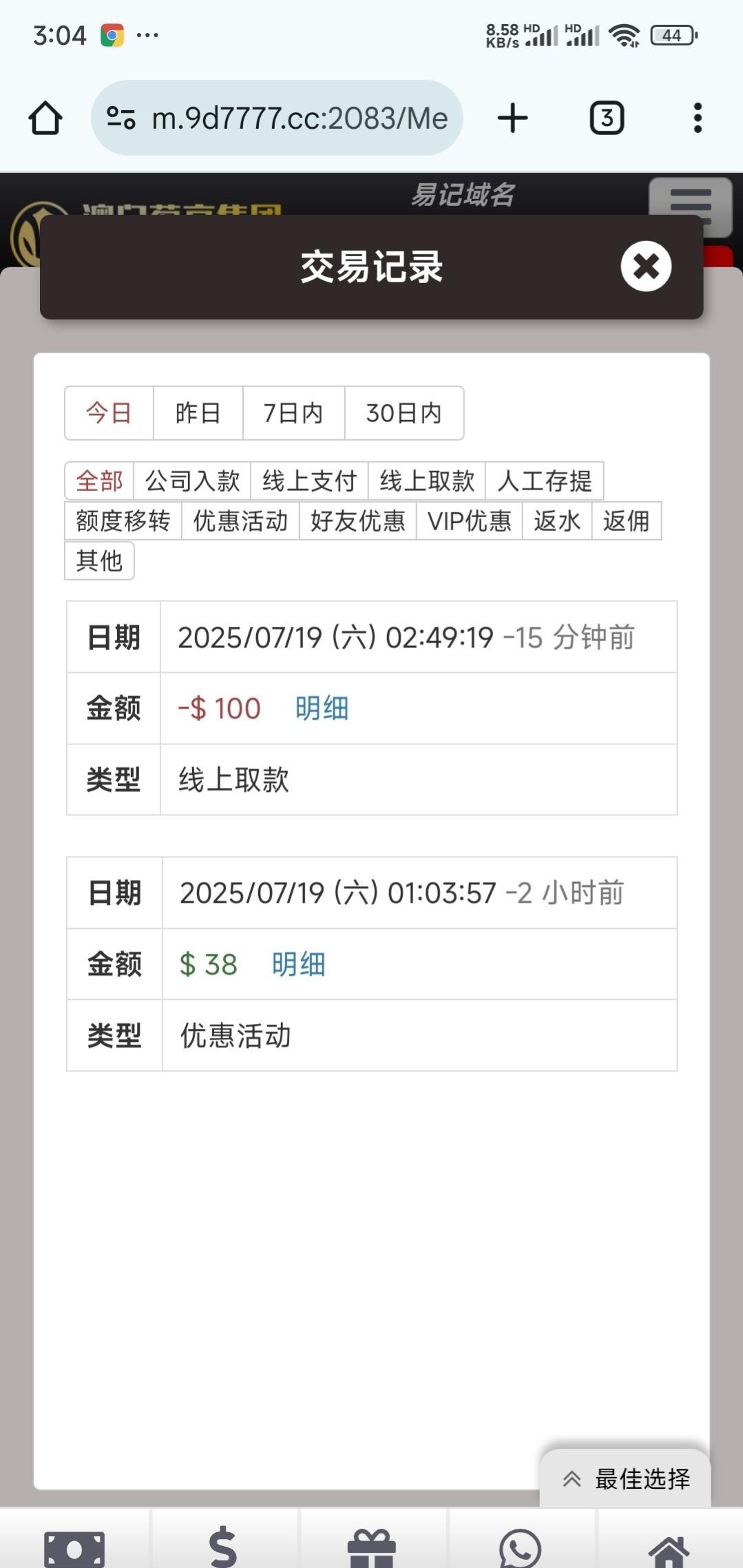The image size is (743, 1568).
Task: Show 返水 records
Action: [x=557, y=521]
